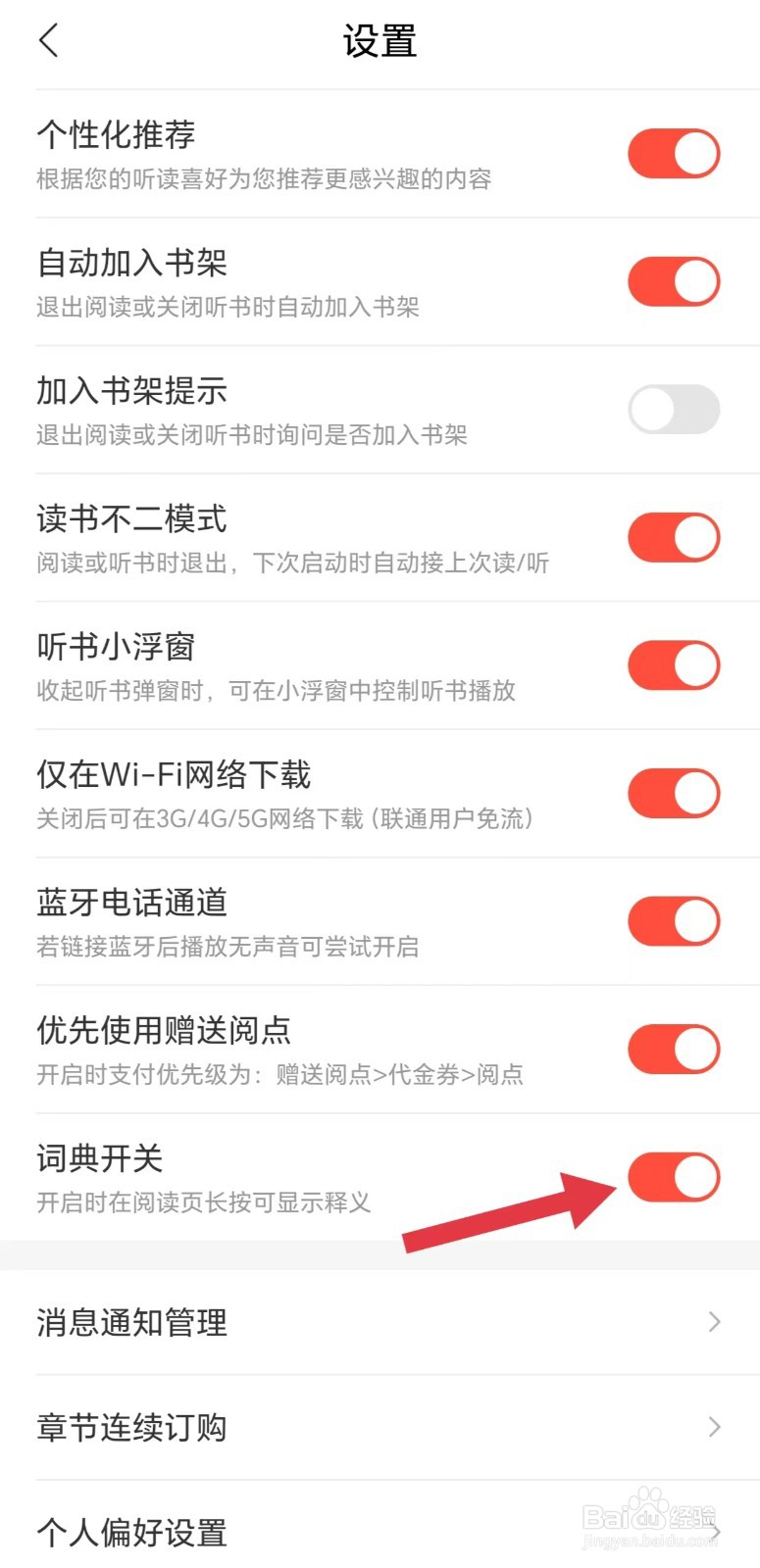Toggle off 优先使用赠送阅点

[674, 1049]
